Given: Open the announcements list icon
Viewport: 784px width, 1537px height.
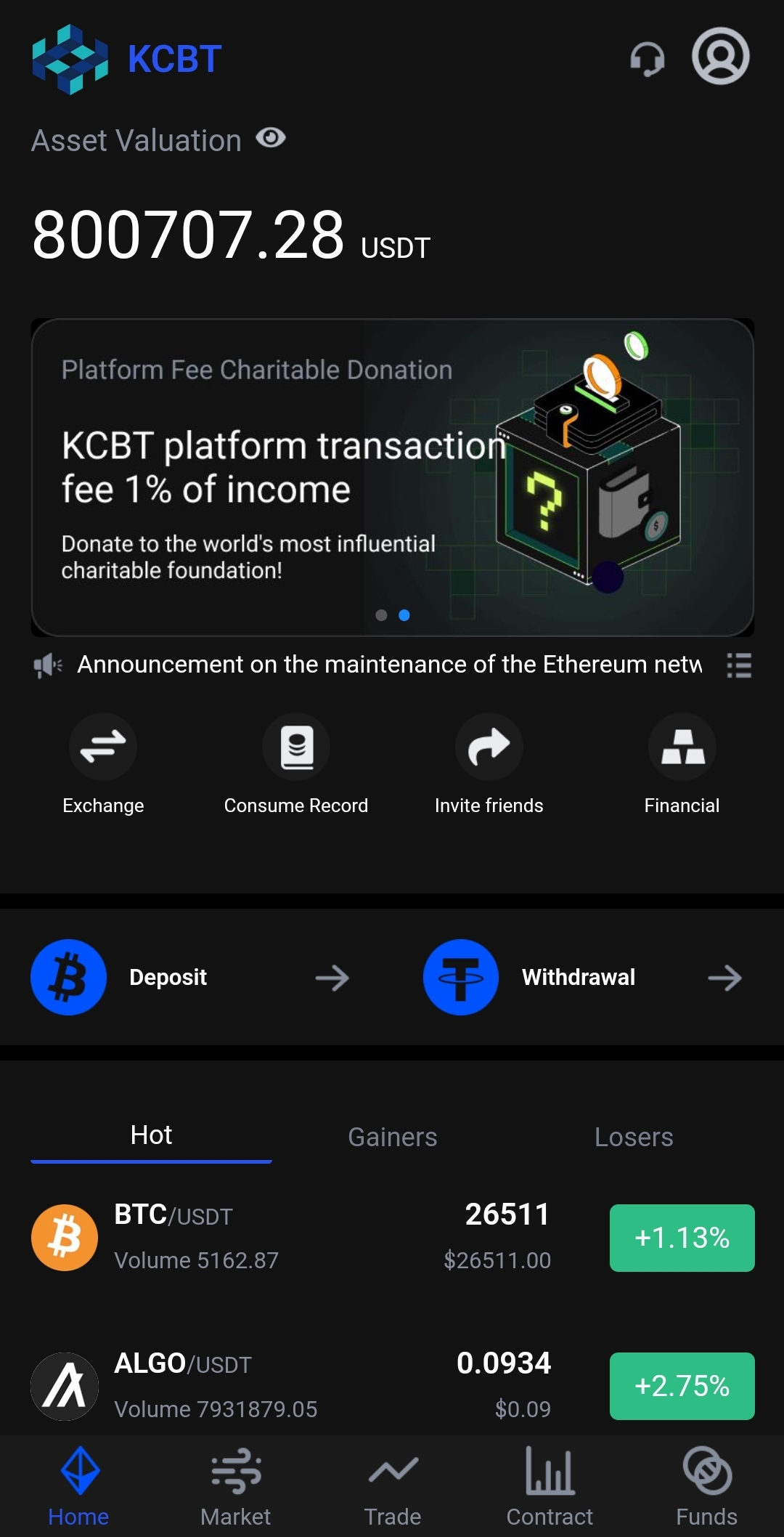Looking at the screenshot, I should tap(739, 665).
